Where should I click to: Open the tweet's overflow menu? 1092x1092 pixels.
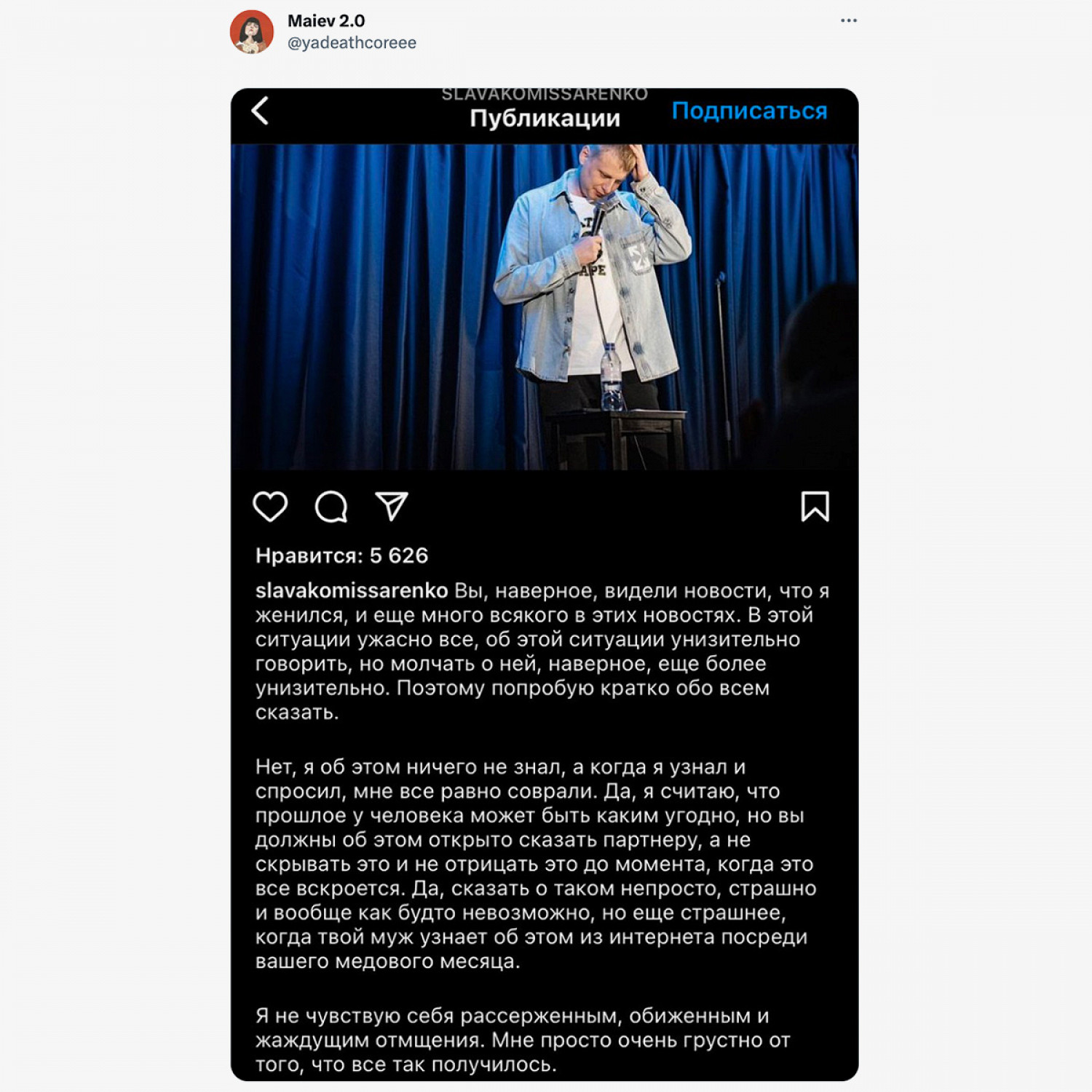tap(848, 20)
